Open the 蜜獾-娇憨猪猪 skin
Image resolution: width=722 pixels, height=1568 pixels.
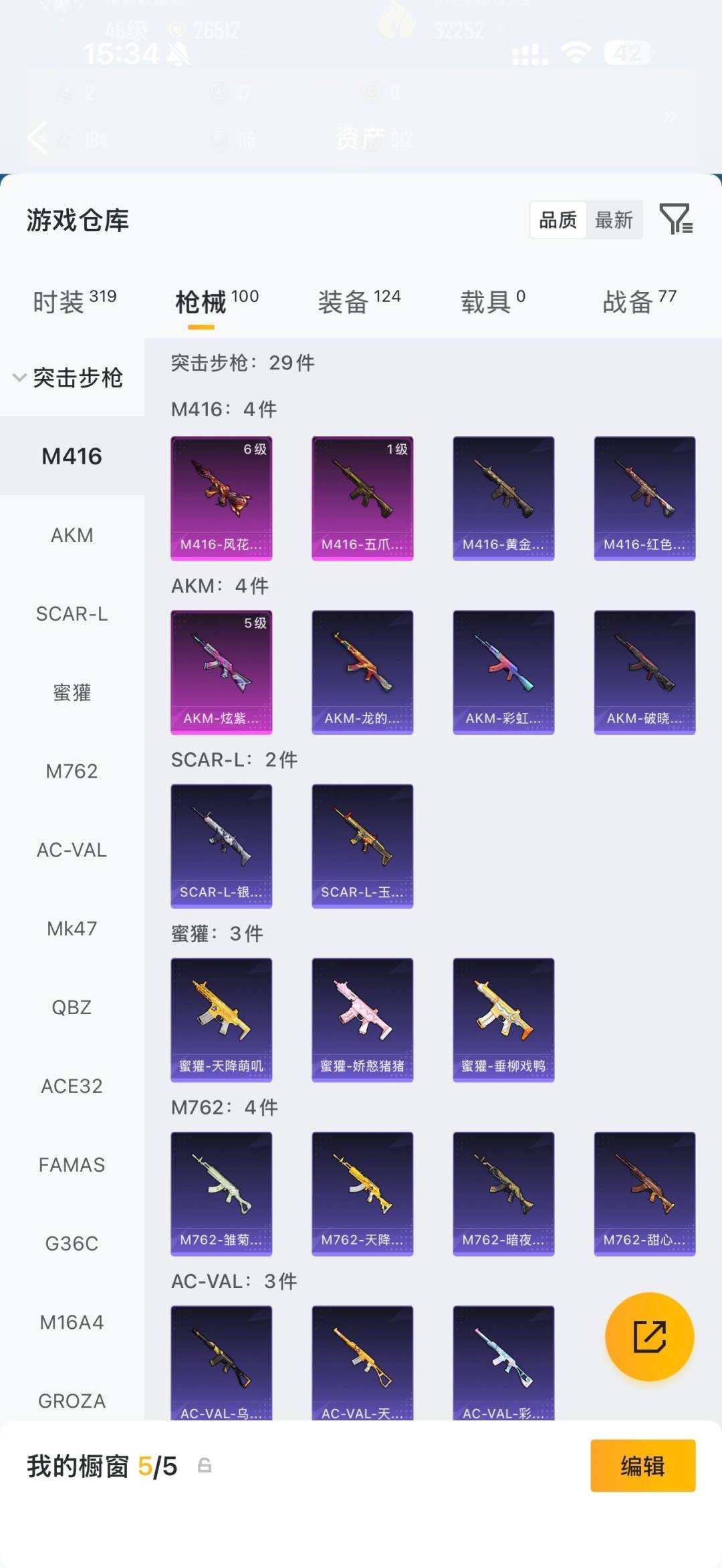[362, 1020]
